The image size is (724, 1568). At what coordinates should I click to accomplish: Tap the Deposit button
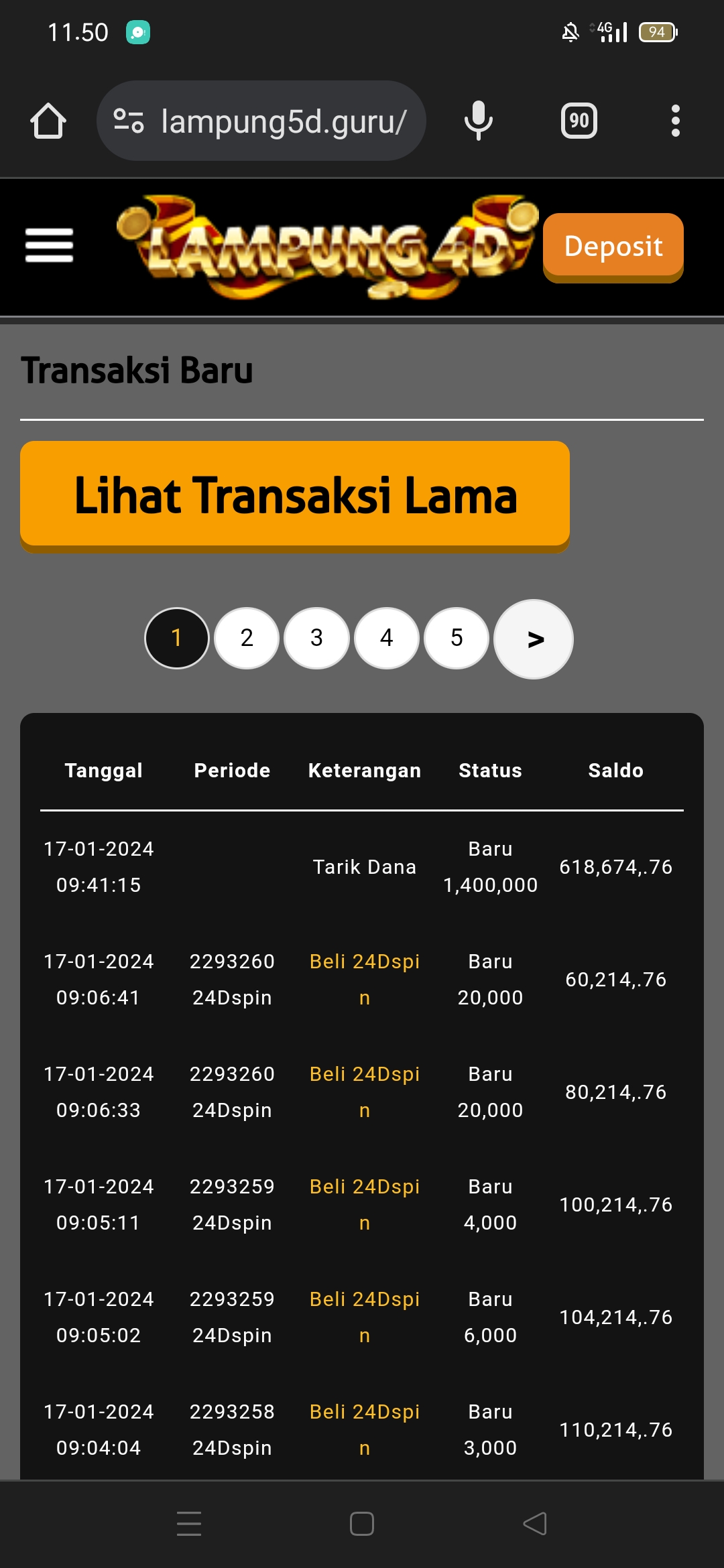(x=613, y=247)
